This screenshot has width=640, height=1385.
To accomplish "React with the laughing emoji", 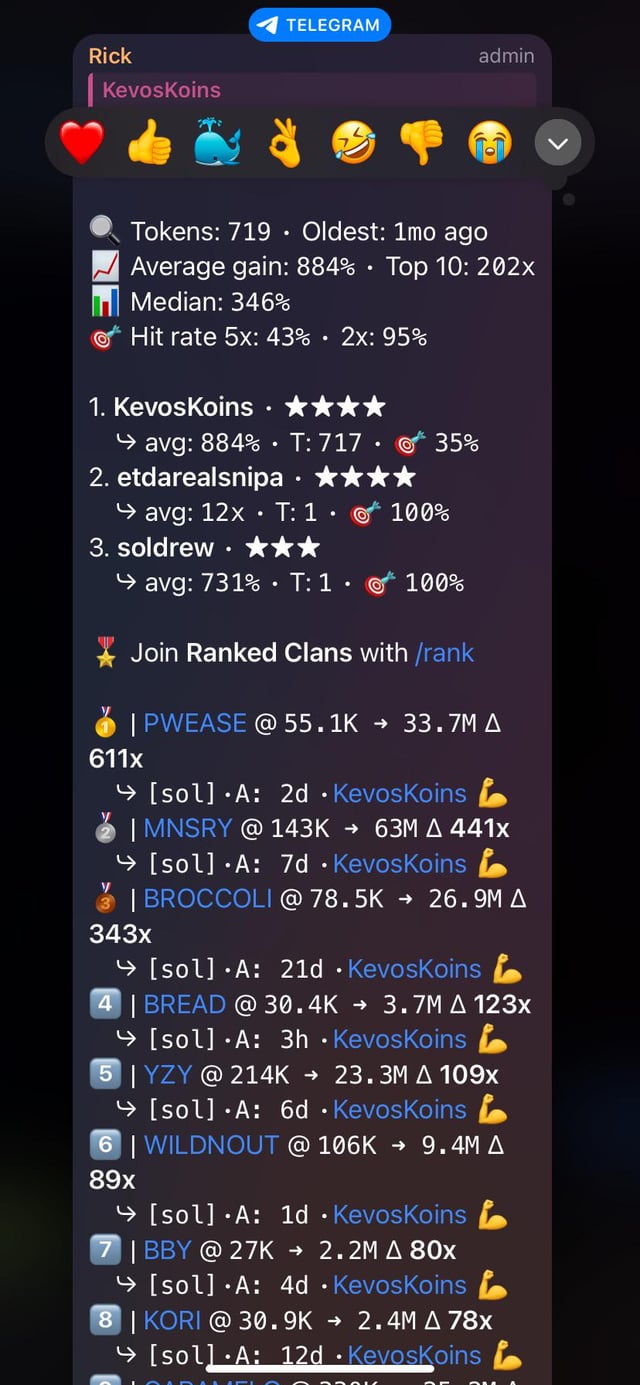I will (353, 144).
